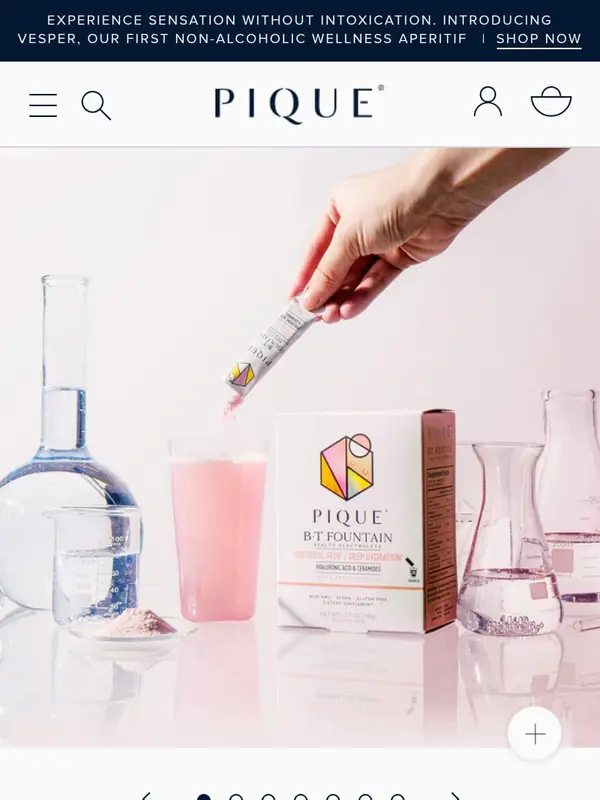600x800 pixels.
Task: Open the account profile icon
Action: (x=488, y=102)
